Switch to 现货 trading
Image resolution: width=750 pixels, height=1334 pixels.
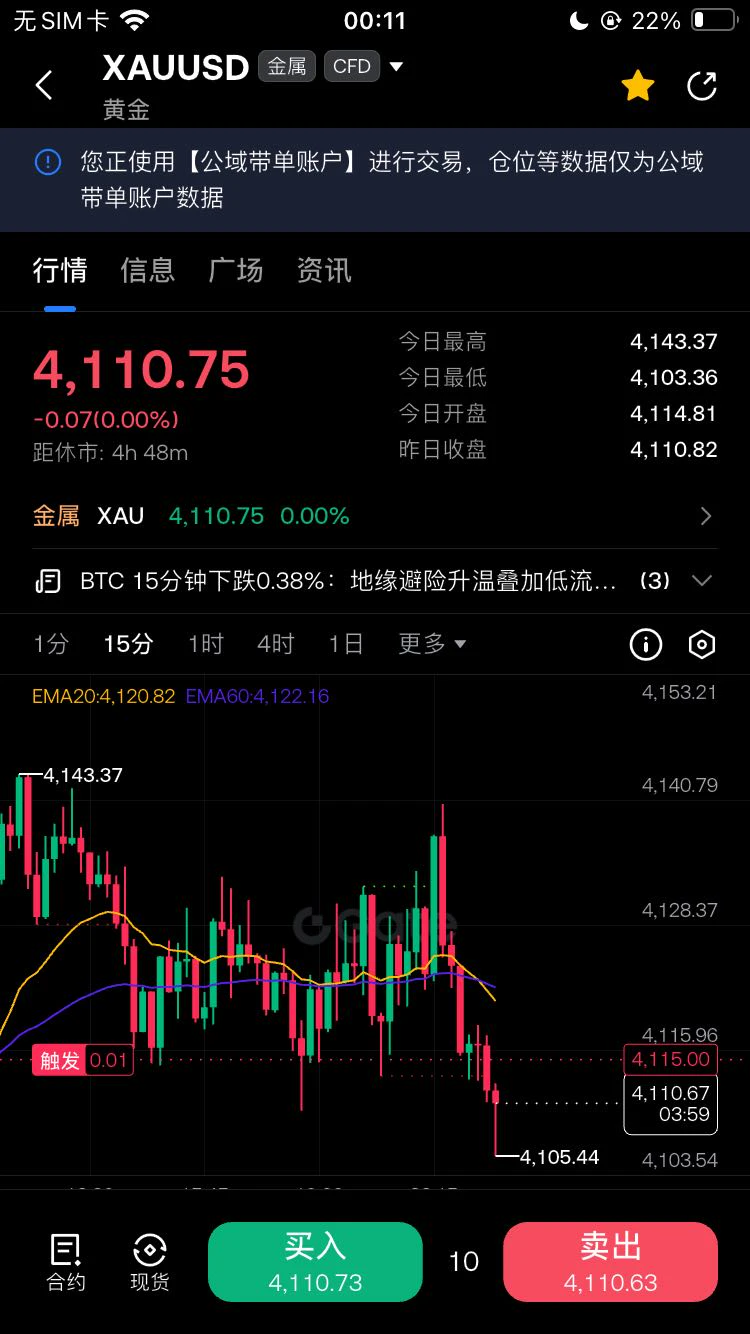point(150,1262)
